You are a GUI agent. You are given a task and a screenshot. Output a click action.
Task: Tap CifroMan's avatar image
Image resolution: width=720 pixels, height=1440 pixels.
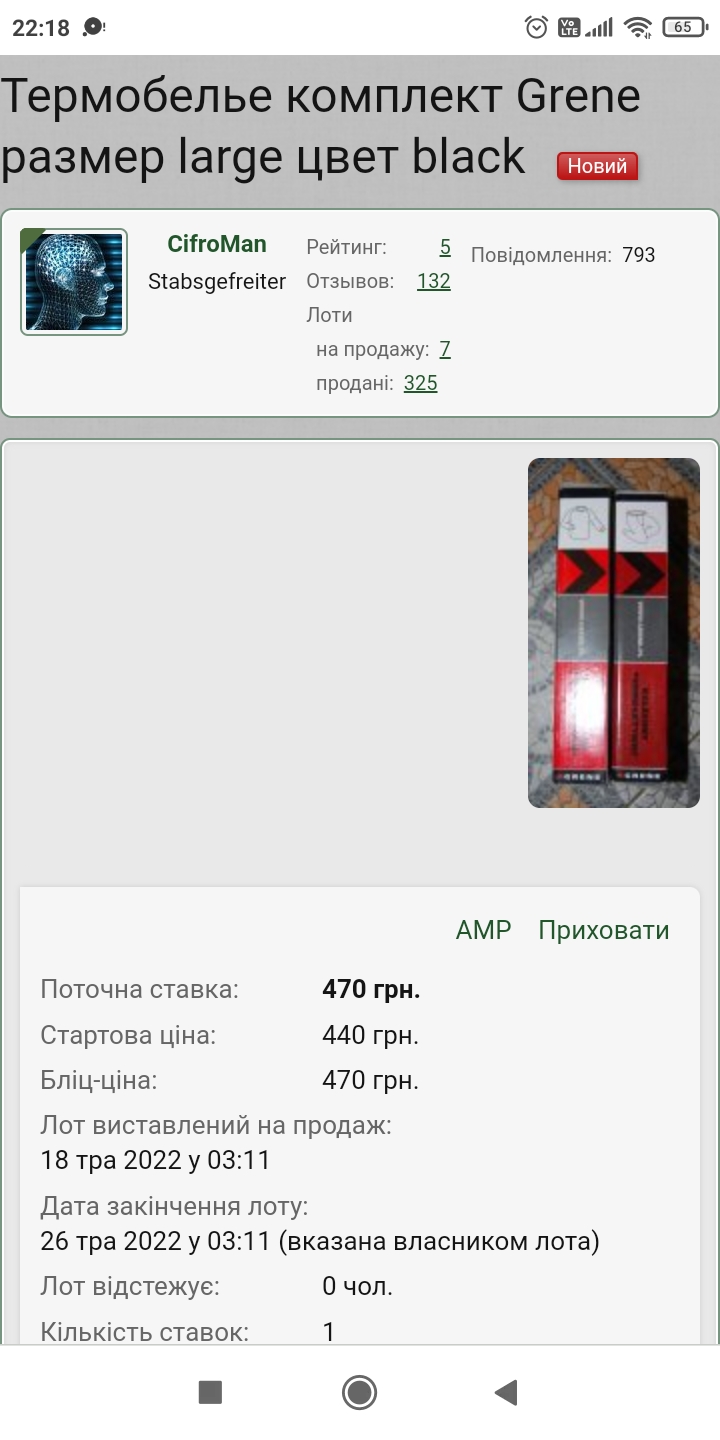click(74, 282)
